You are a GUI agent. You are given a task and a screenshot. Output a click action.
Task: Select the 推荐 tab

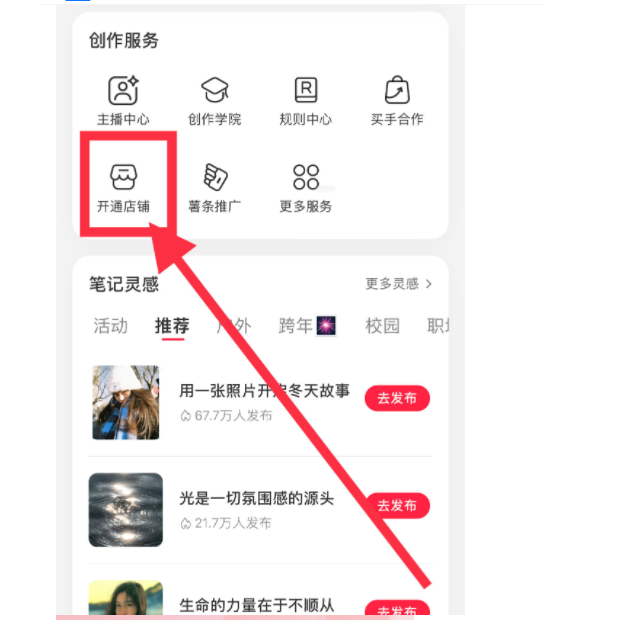172,326
